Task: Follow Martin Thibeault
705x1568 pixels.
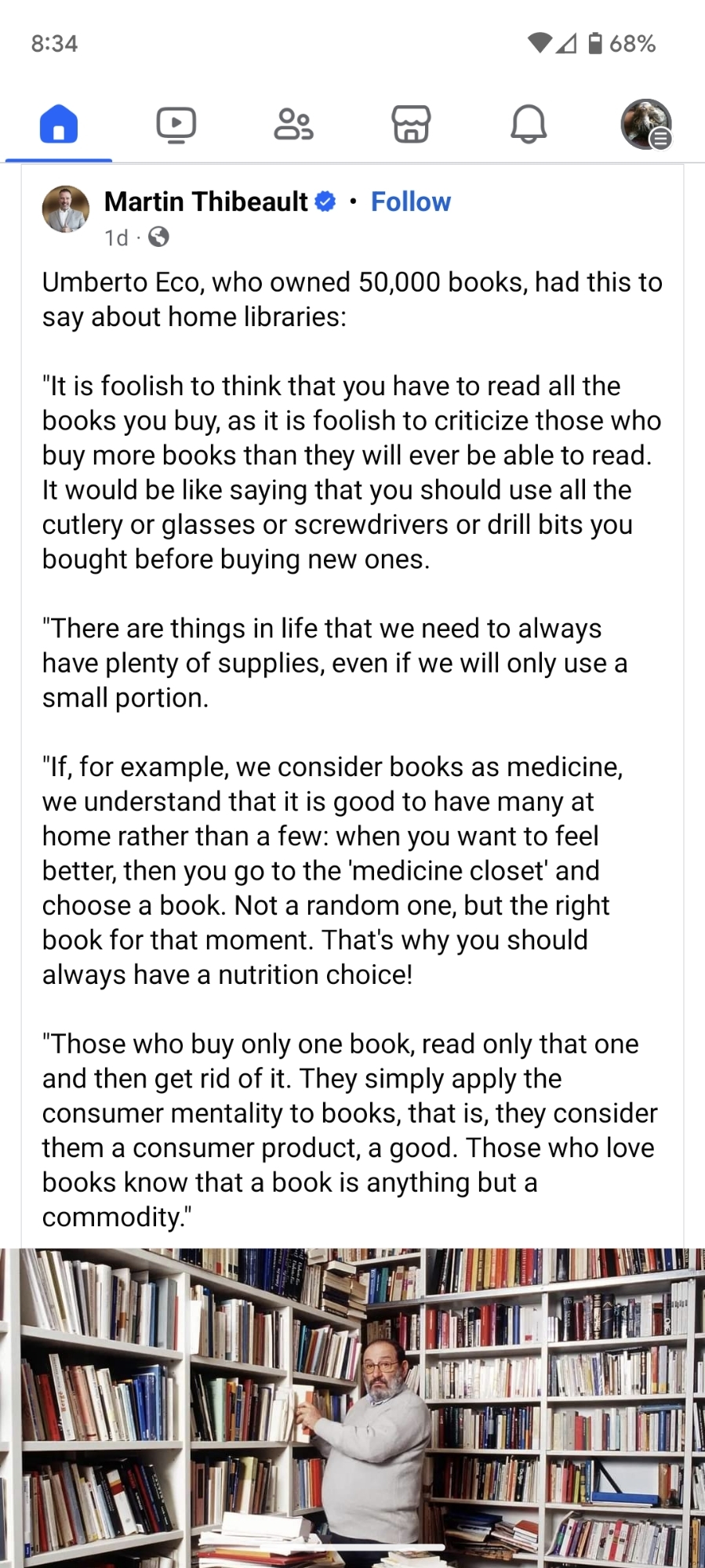Action: tap(410, 201)
